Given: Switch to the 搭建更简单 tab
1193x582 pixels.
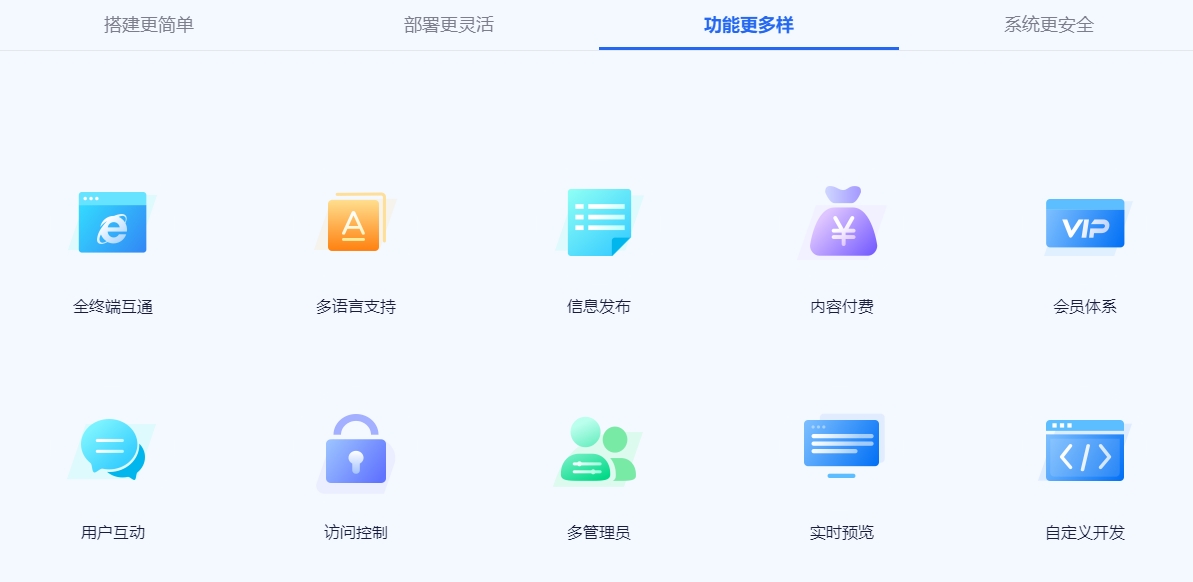Looking at the screenshot, I should coord(149,25).
